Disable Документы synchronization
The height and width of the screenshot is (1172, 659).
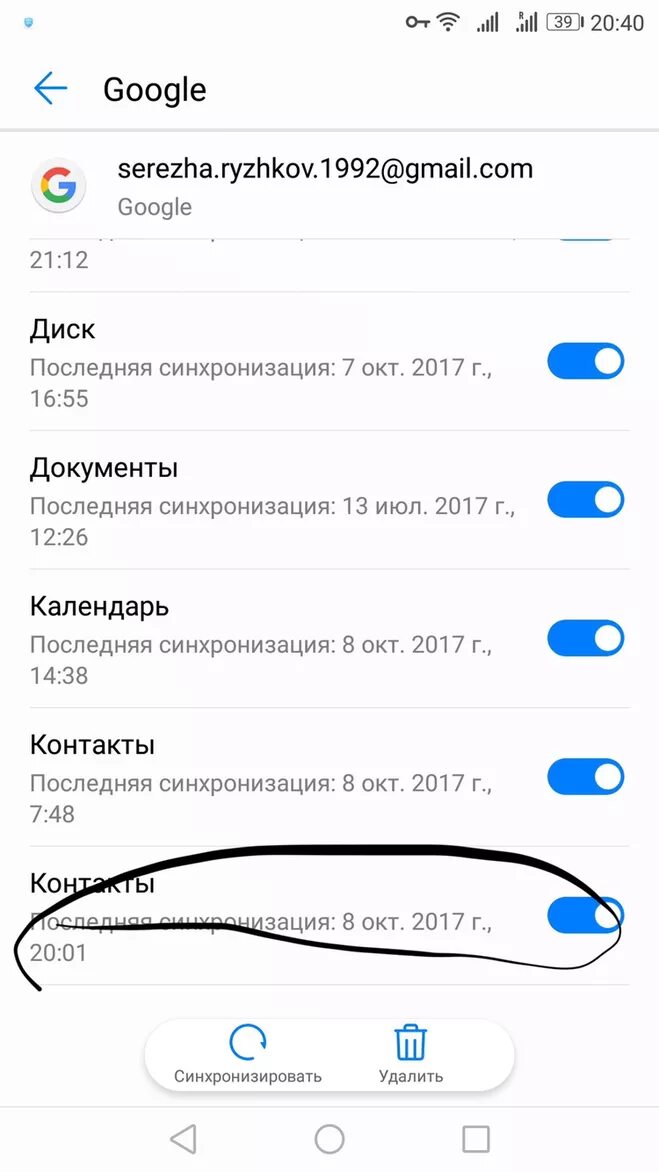click(586, 500)
